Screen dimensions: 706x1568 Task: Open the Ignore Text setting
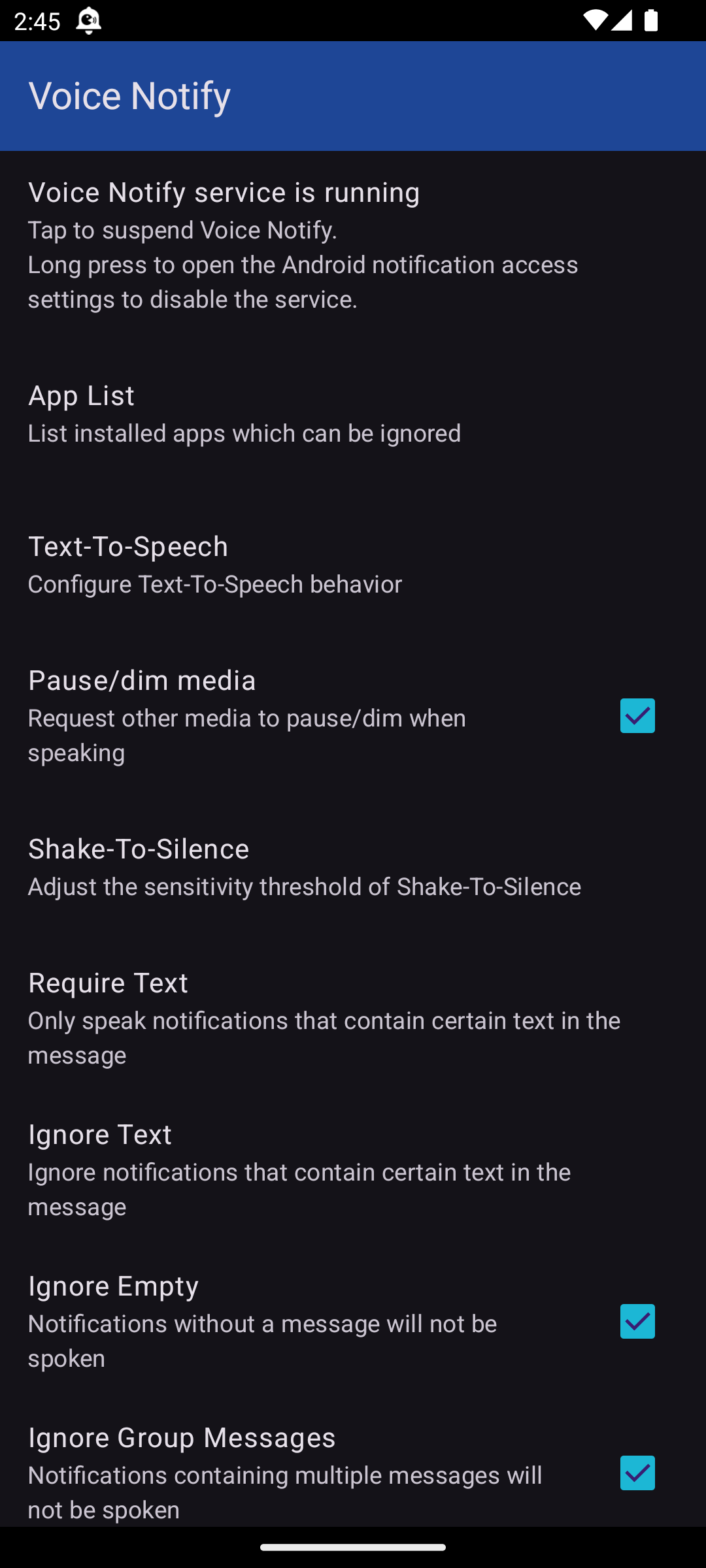pos(353,1169)
